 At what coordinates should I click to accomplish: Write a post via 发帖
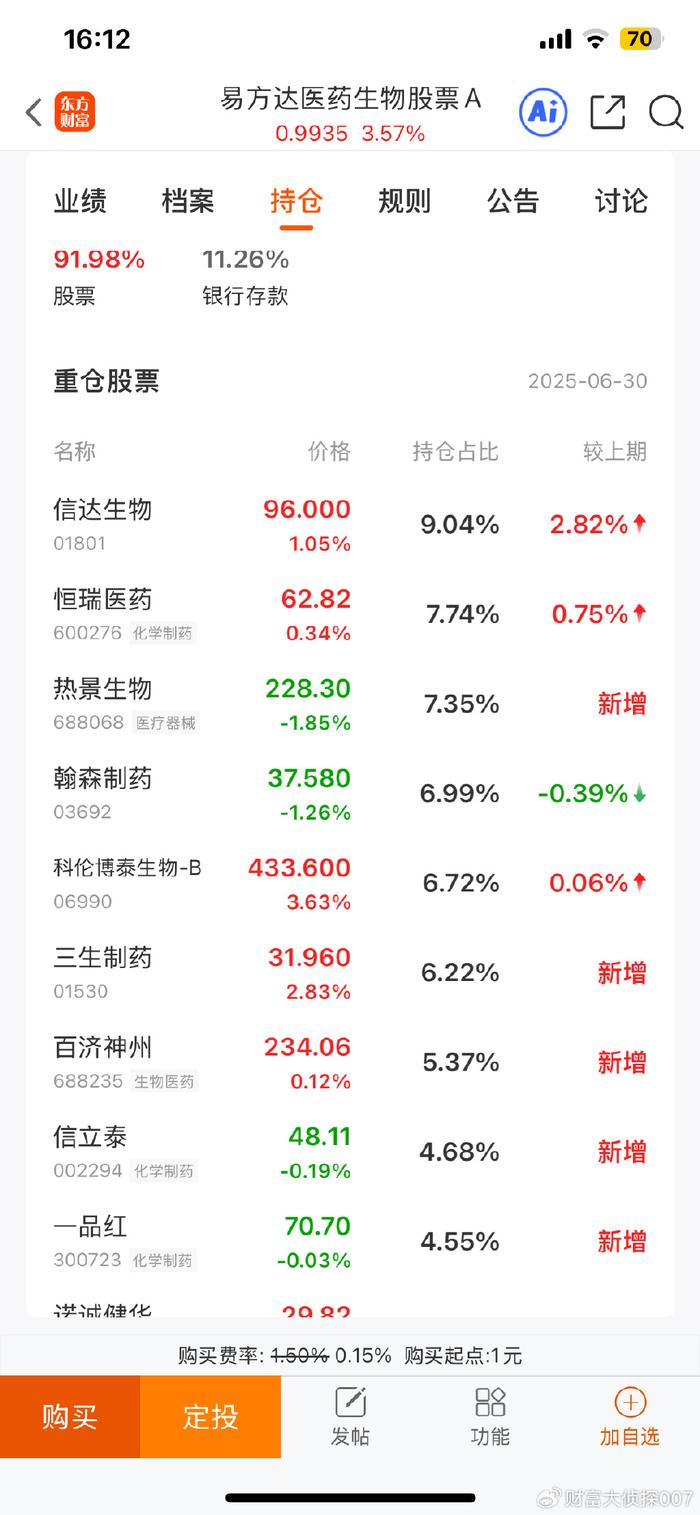[x=350, y=1417]
